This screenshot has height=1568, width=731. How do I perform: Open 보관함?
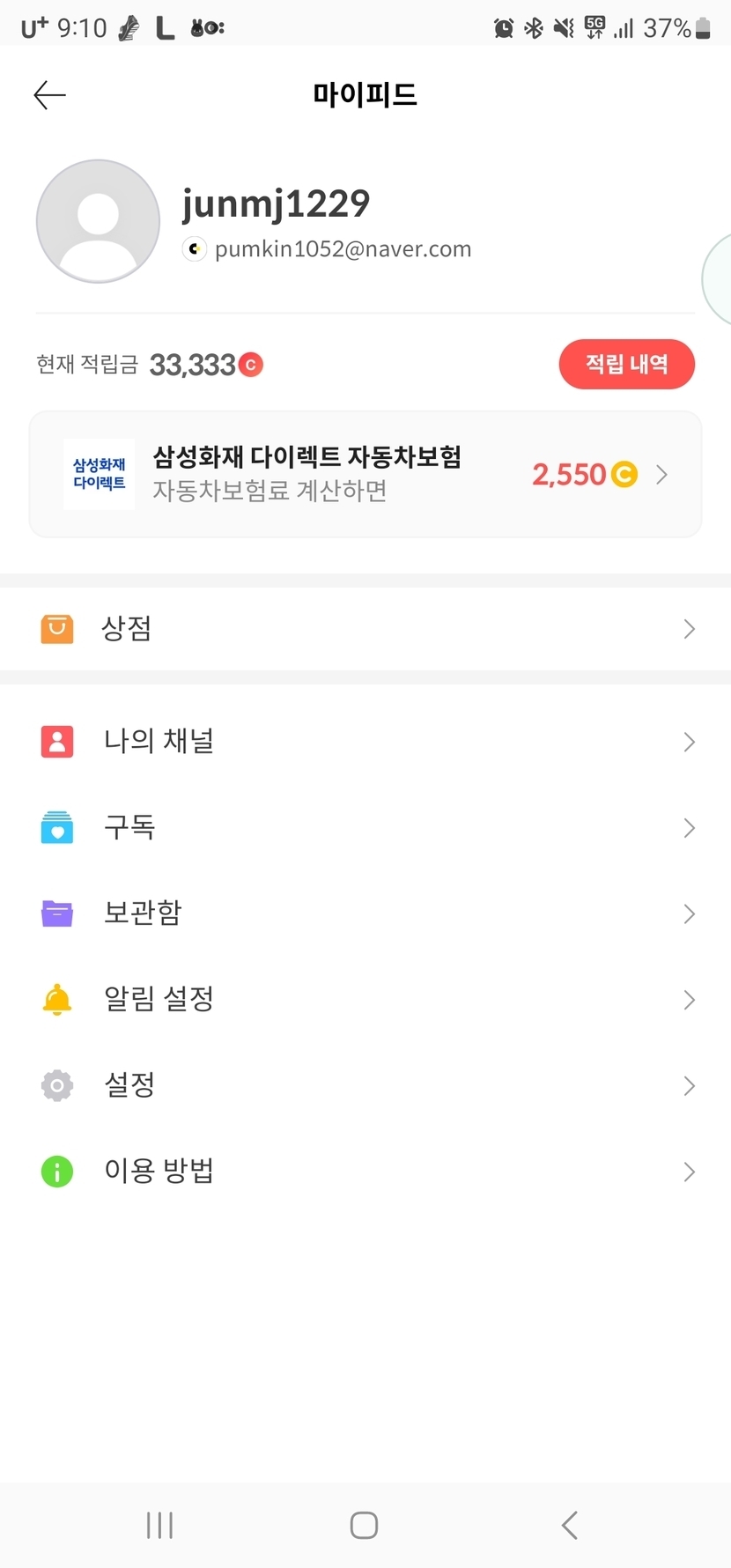365,913
